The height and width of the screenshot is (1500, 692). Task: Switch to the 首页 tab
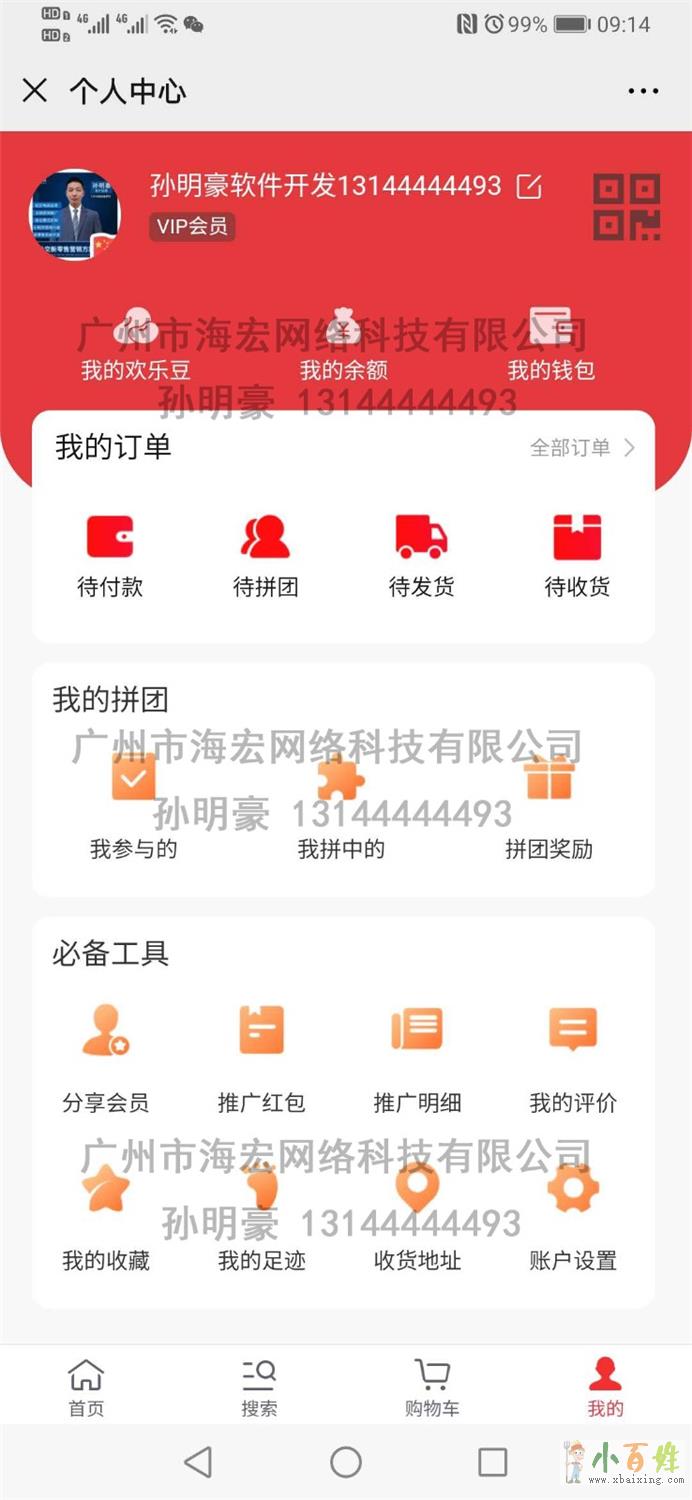click(86, 1388)
